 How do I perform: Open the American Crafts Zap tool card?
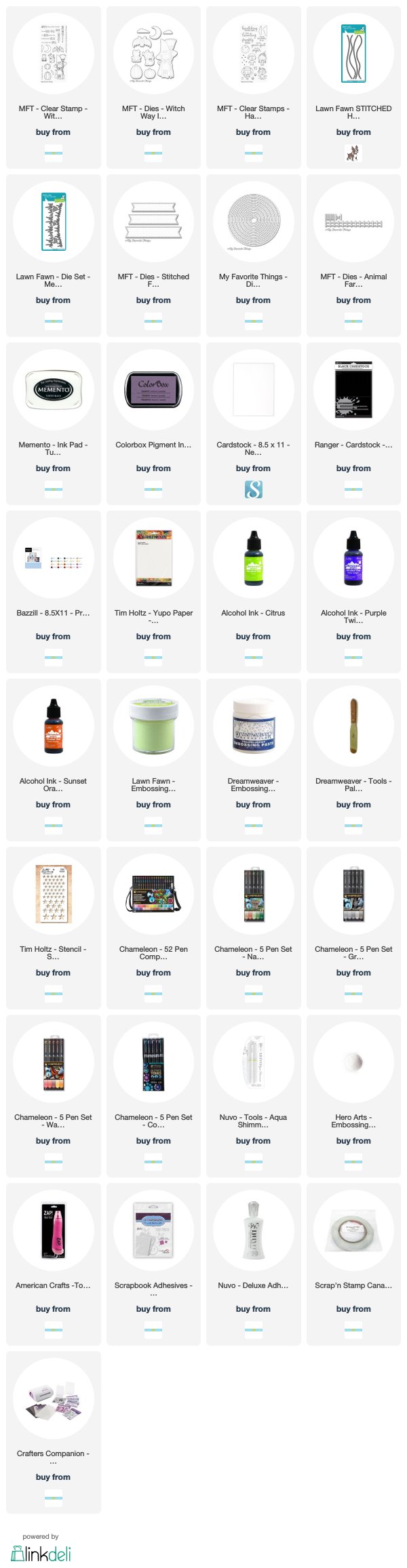[53, 1232]
